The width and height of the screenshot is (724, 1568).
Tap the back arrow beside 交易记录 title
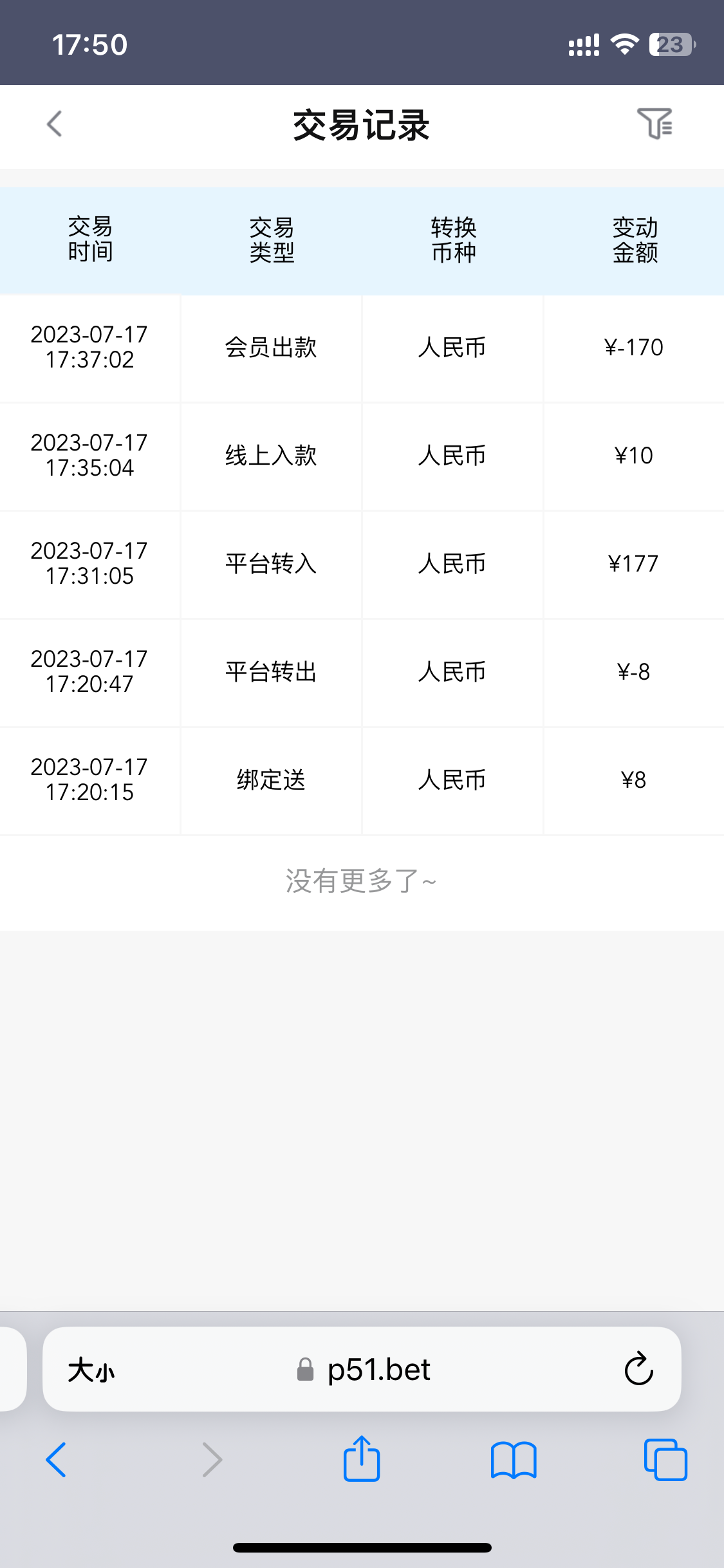coord(55,126)
